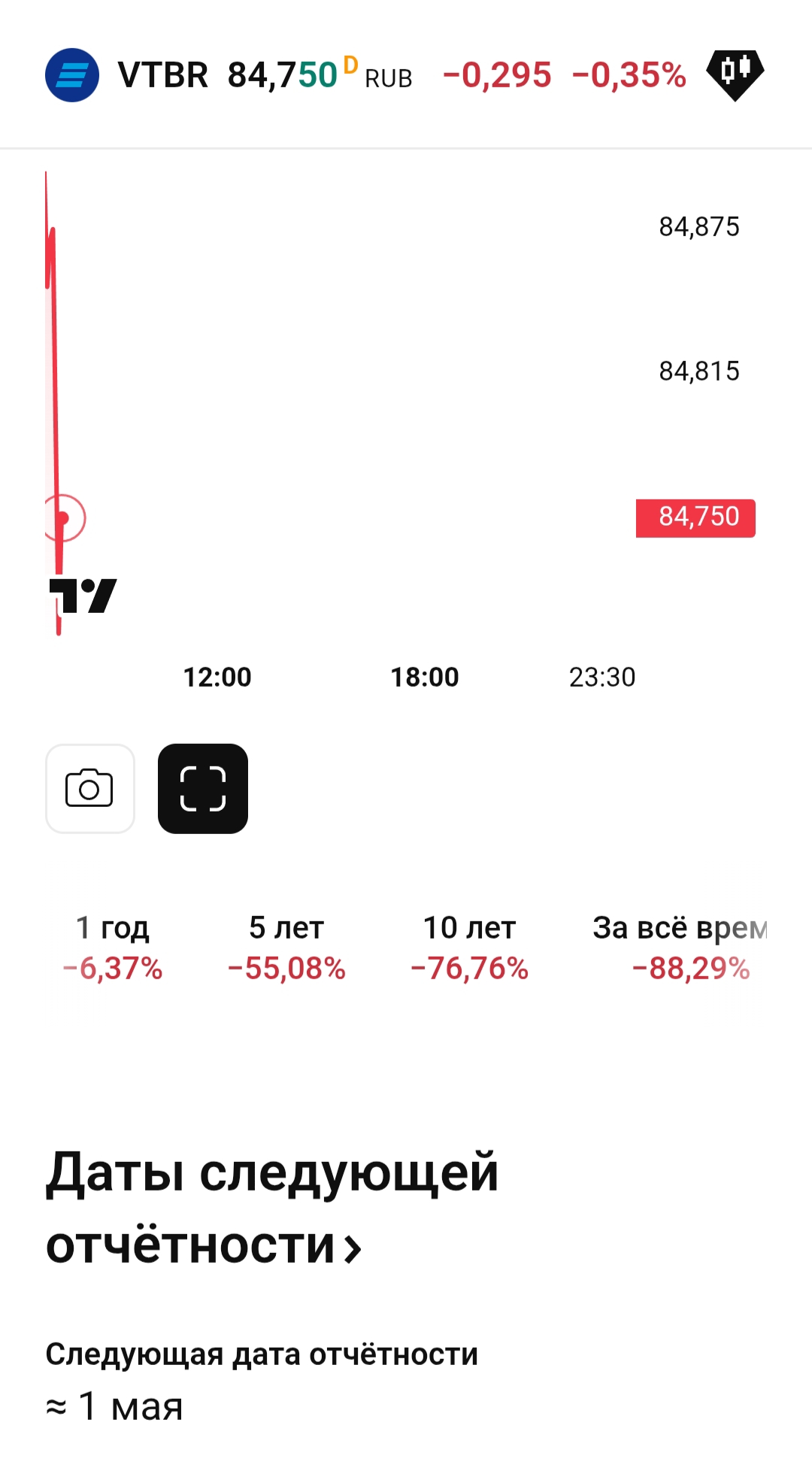Image resolution: width=812 pixels, height=1474 pixels.
Task: Show the 10 лет performance
Action: (469, 948)
